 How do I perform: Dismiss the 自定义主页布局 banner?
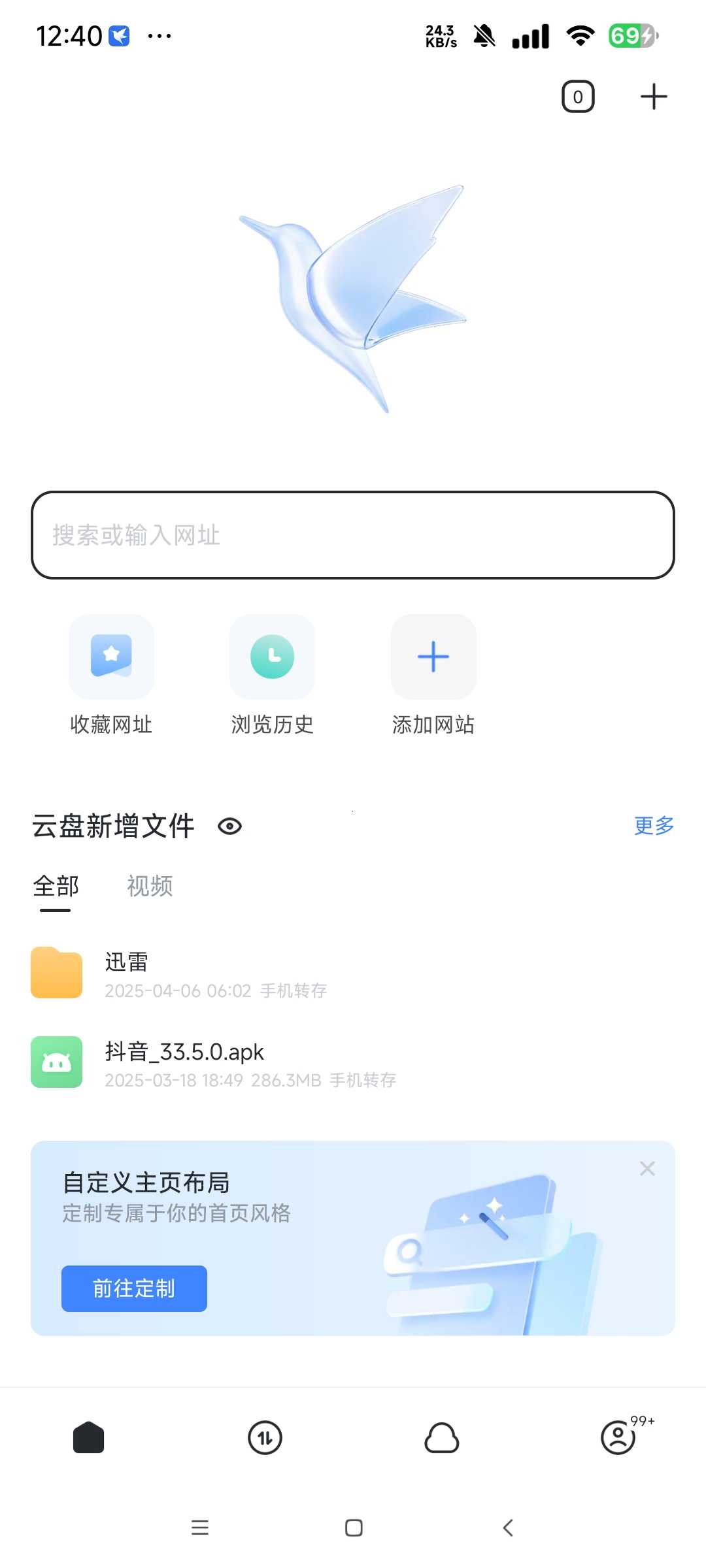pyautogui.click(x=647, y=1169)
